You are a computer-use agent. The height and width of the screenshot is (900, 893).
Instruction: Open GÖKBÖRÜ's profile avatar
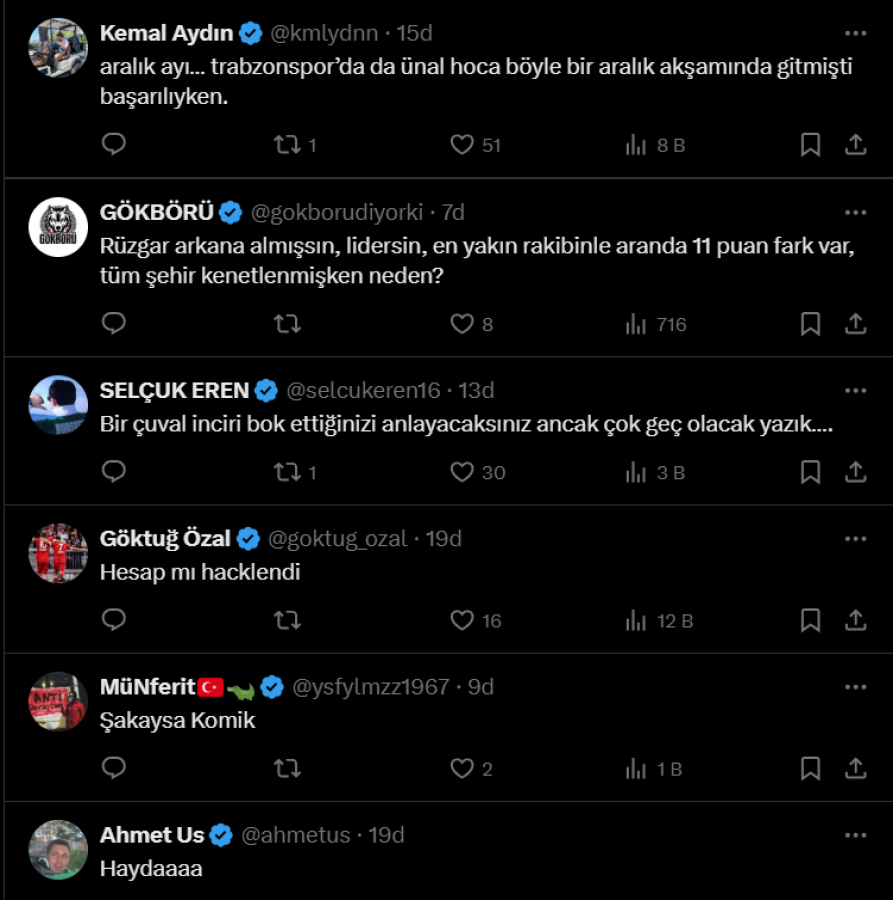click(x=58, y=226)
